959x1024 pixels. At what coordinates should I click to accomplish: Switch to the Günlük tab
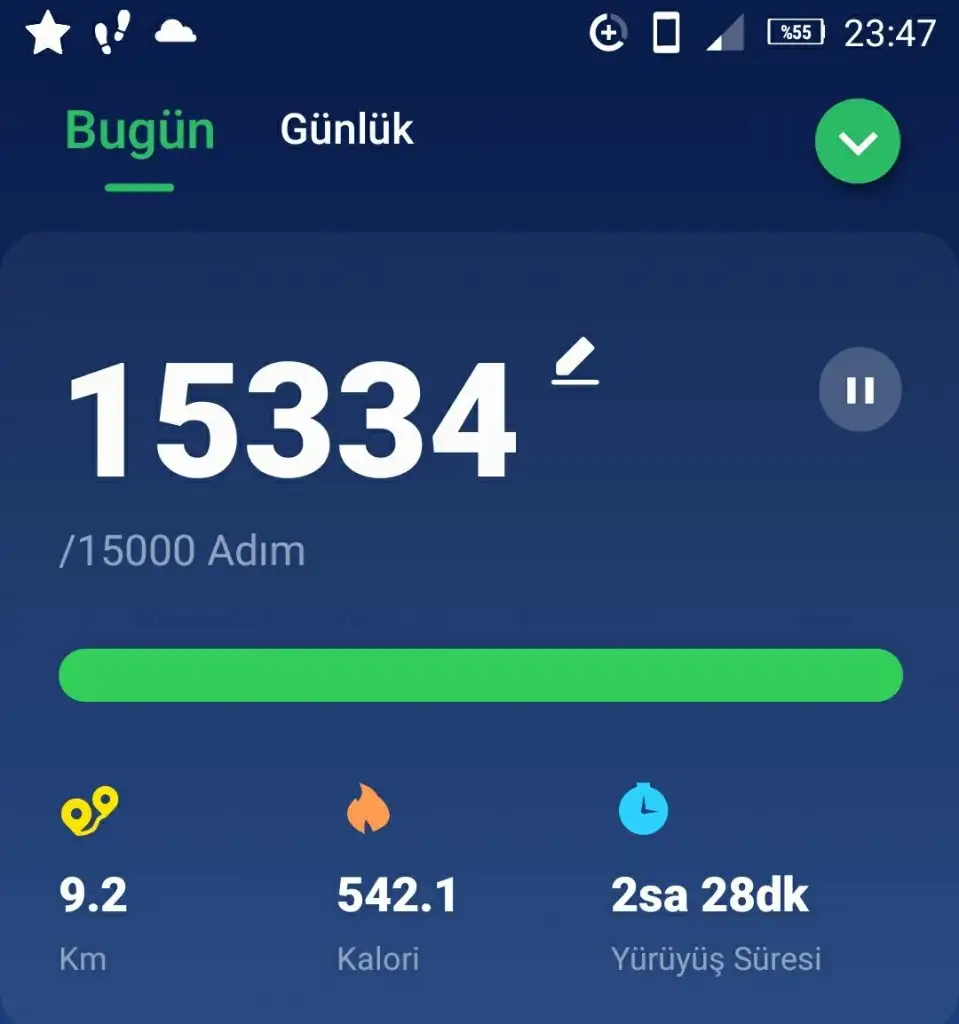(x=346, y=130)
